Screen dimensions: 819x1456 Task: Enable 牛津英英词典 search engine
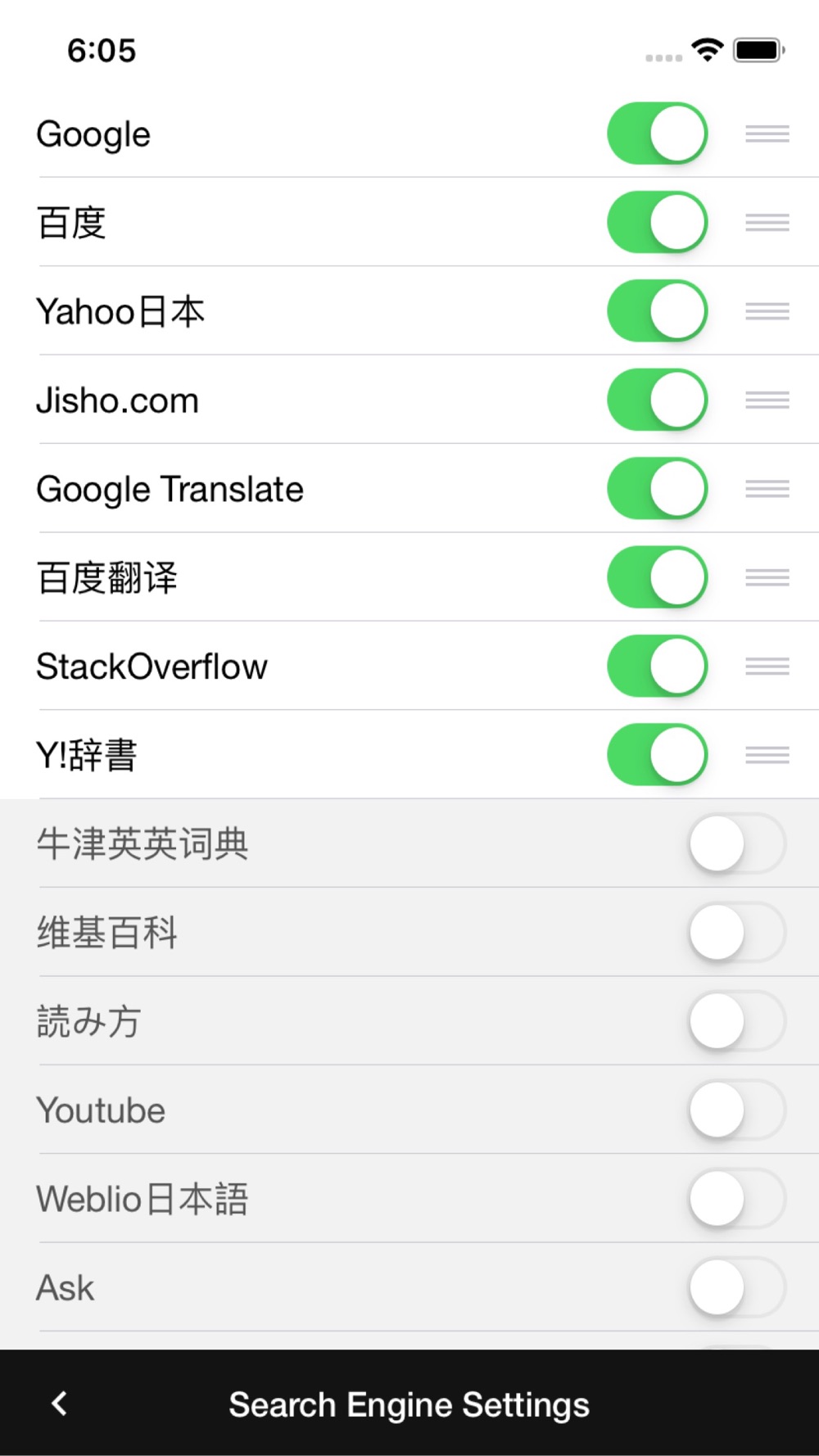tap(736, 843)
